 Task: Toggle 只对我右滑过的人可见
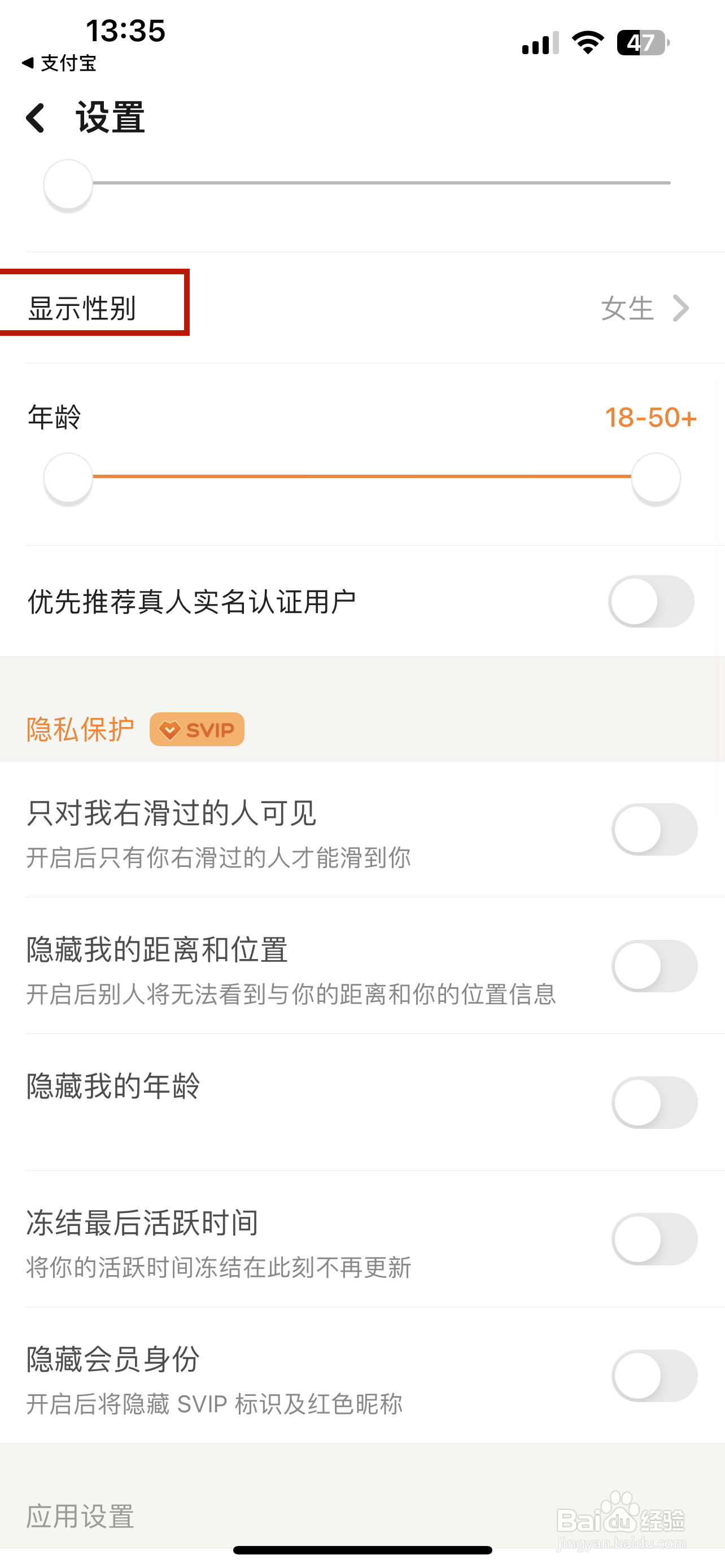tap(654, 829)
